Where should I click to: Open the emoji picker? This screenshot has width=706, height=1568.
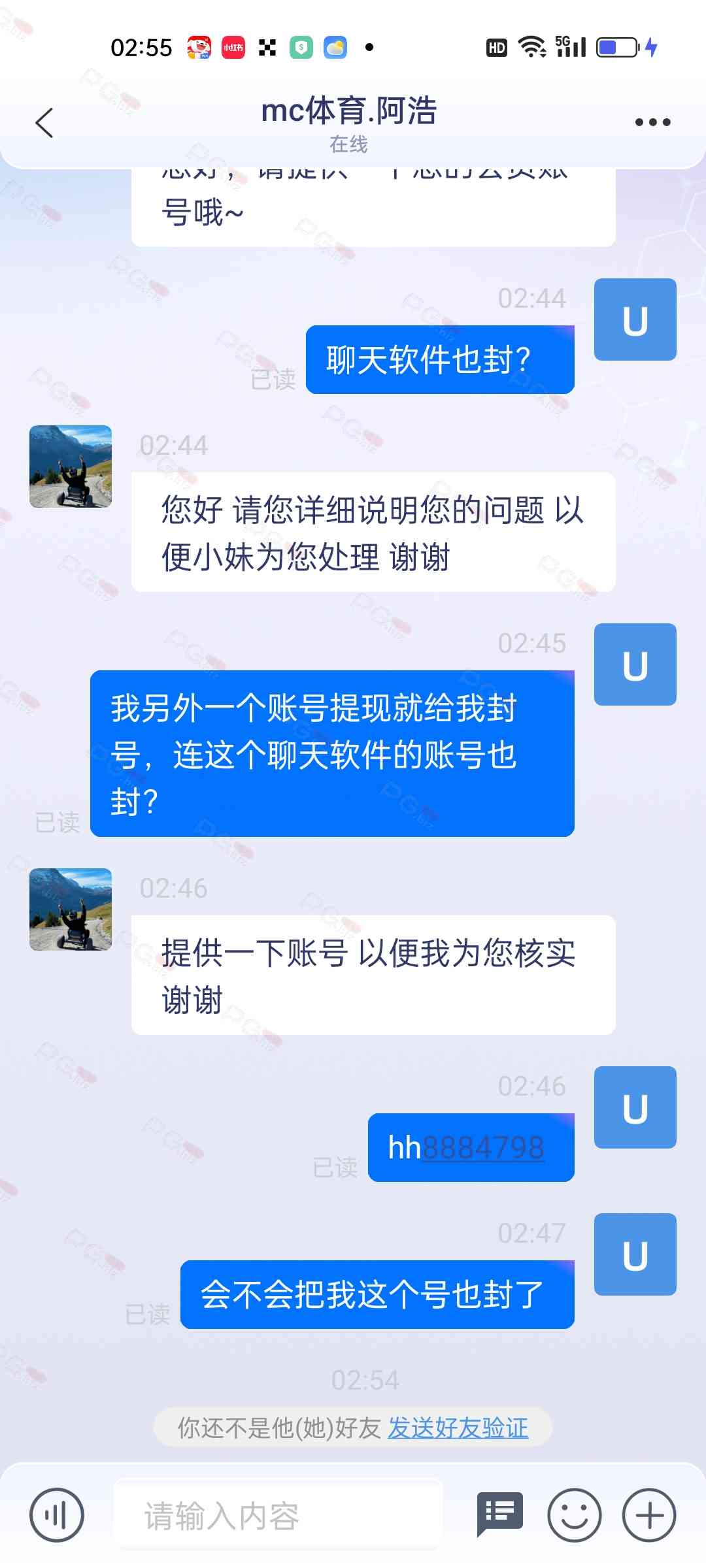pyautogui.click(x=574, y=1515)
